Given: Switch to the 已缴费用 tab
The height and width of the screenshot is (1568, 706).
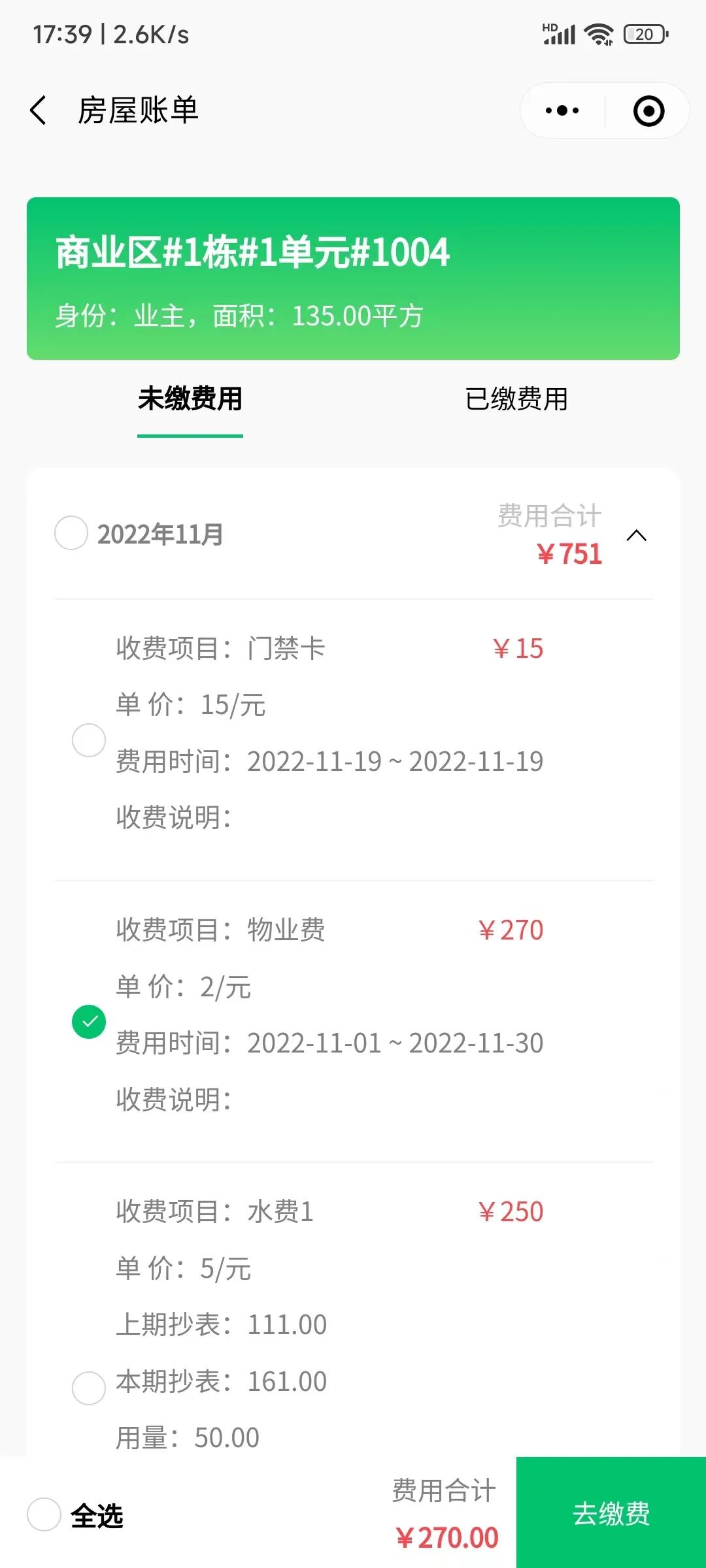Looking at the screenshot, I should [x=516, y=399].
